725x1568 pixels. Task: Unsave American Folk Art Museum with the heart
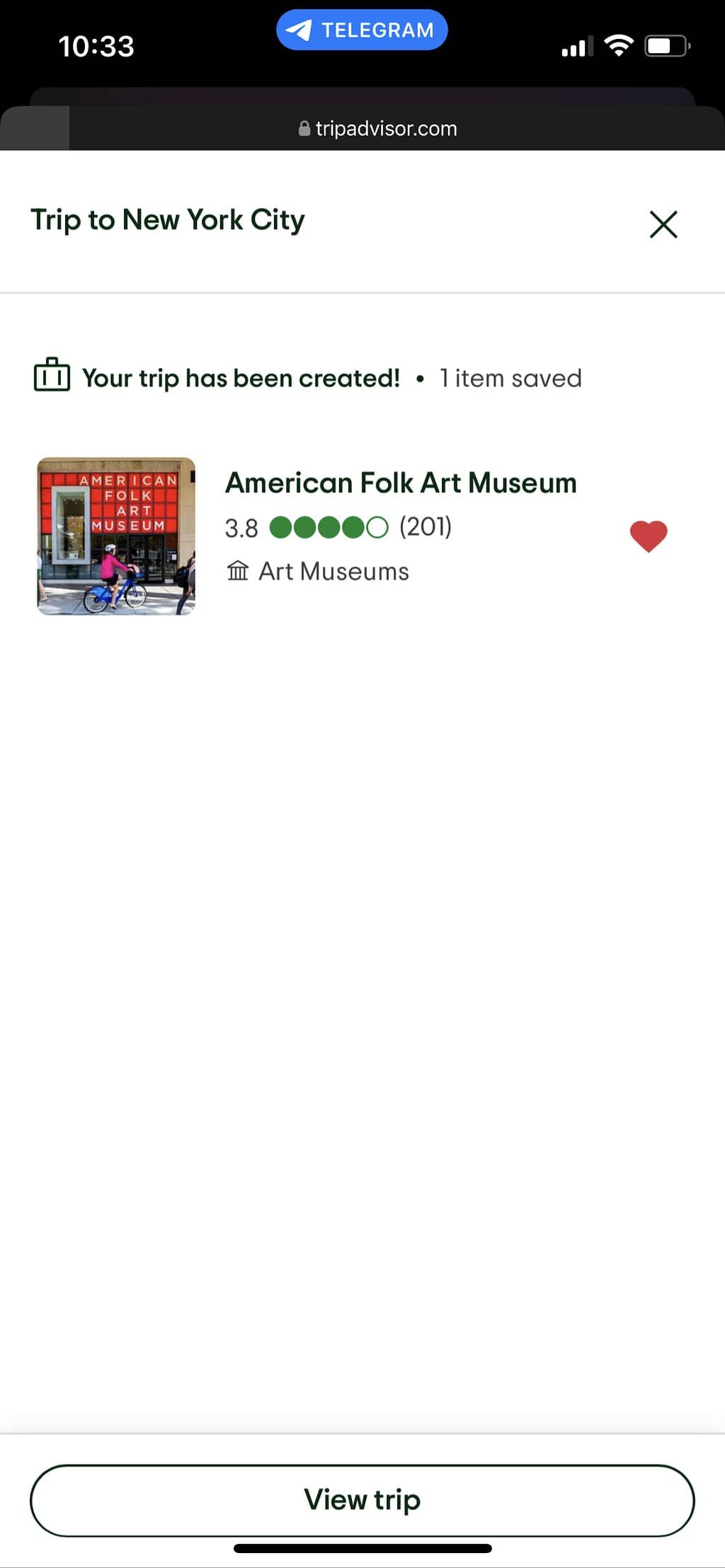tap(649, 536)
